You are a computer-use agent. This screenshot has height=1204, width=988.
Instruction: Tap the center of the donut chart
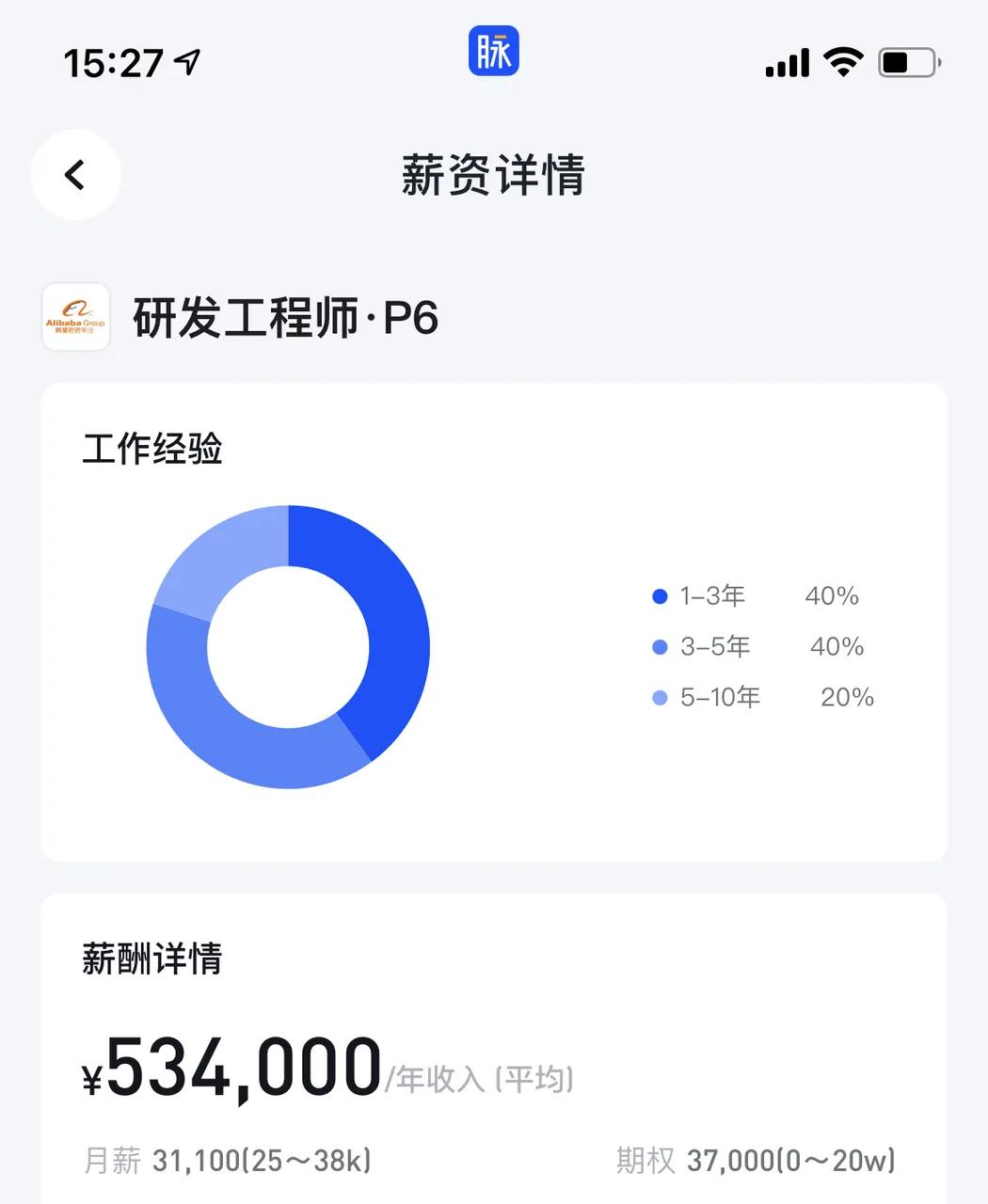point(287,646)
